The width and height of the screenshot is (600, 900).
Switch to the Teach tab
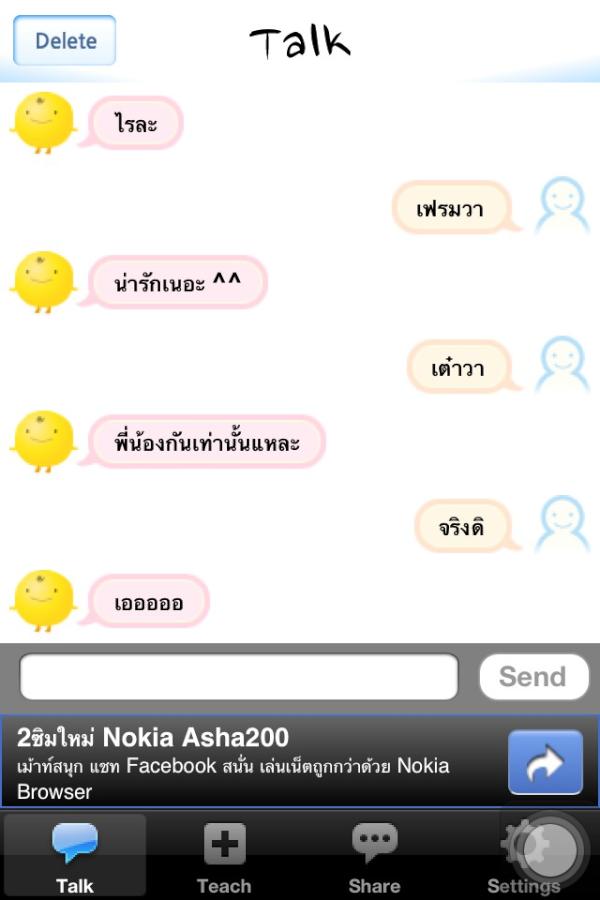coord(224,856)
